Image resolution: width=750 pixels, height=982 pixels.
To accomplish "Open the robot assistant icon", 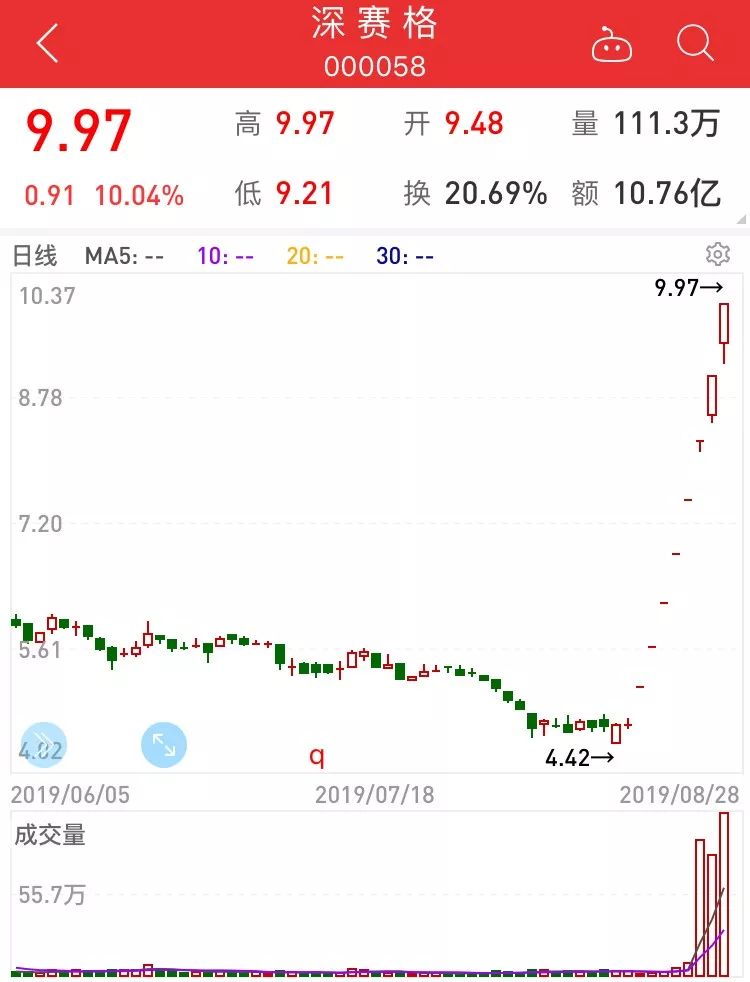I will tap(611, 44).
